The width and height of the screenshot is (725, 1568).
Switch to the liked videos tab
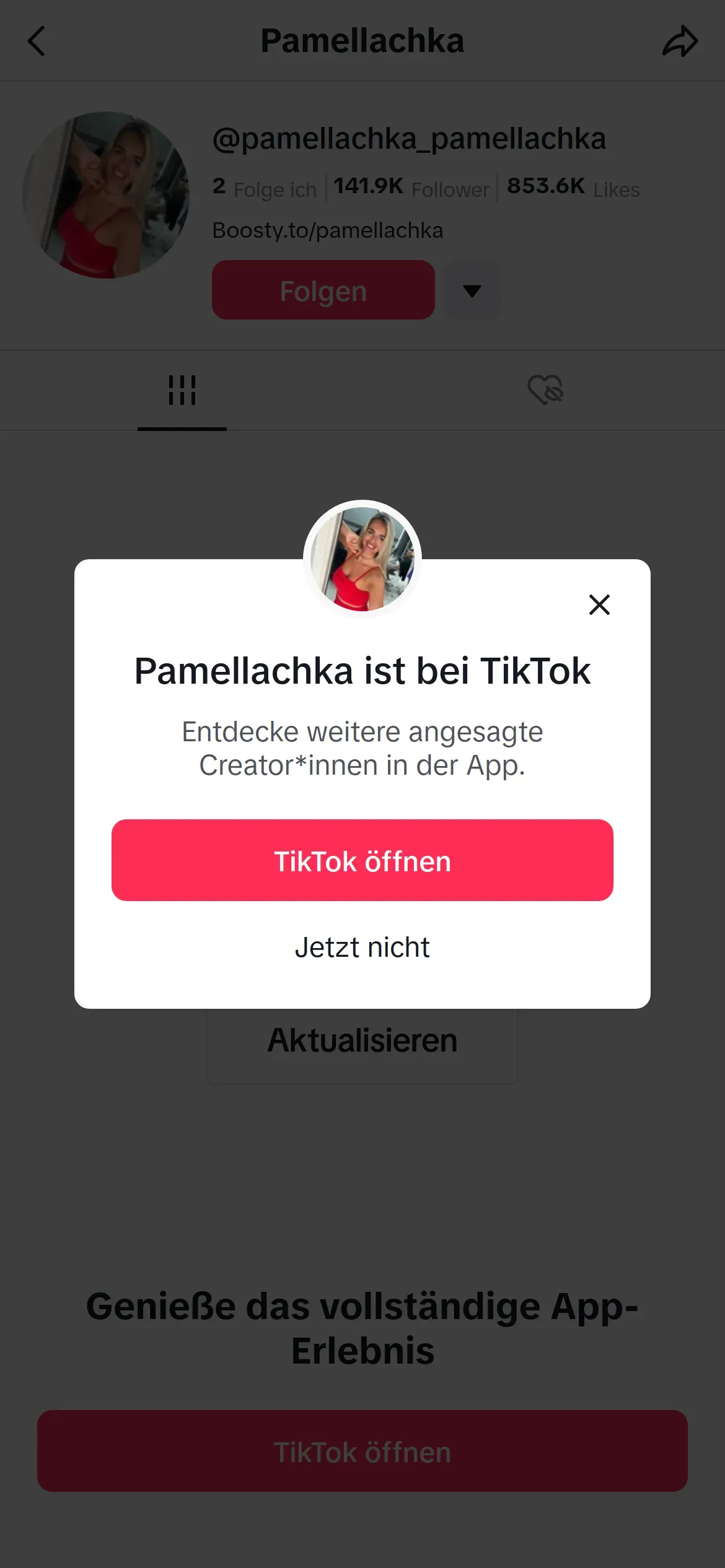click(545, 390)
